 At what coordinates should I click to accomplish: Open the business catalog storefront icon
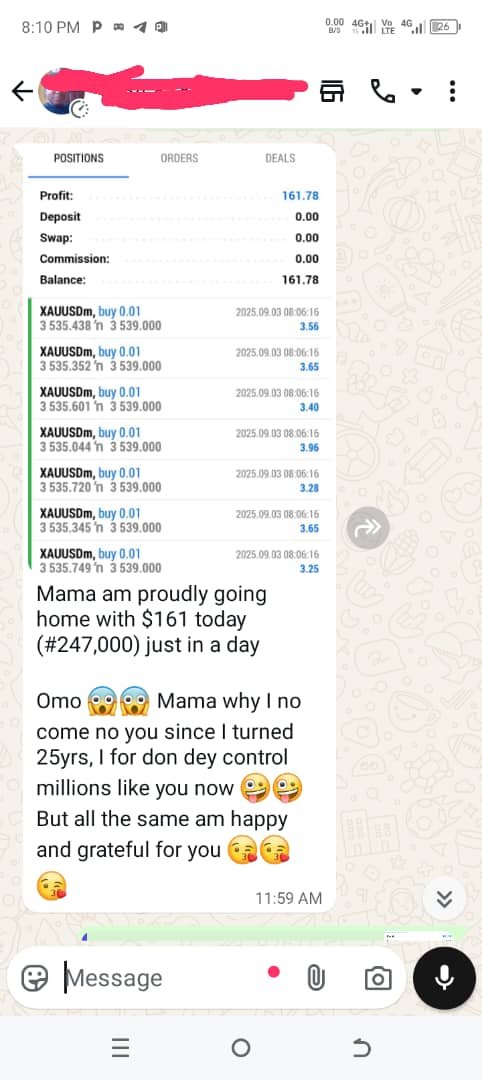pyautogui.click(x=332, y=91)
